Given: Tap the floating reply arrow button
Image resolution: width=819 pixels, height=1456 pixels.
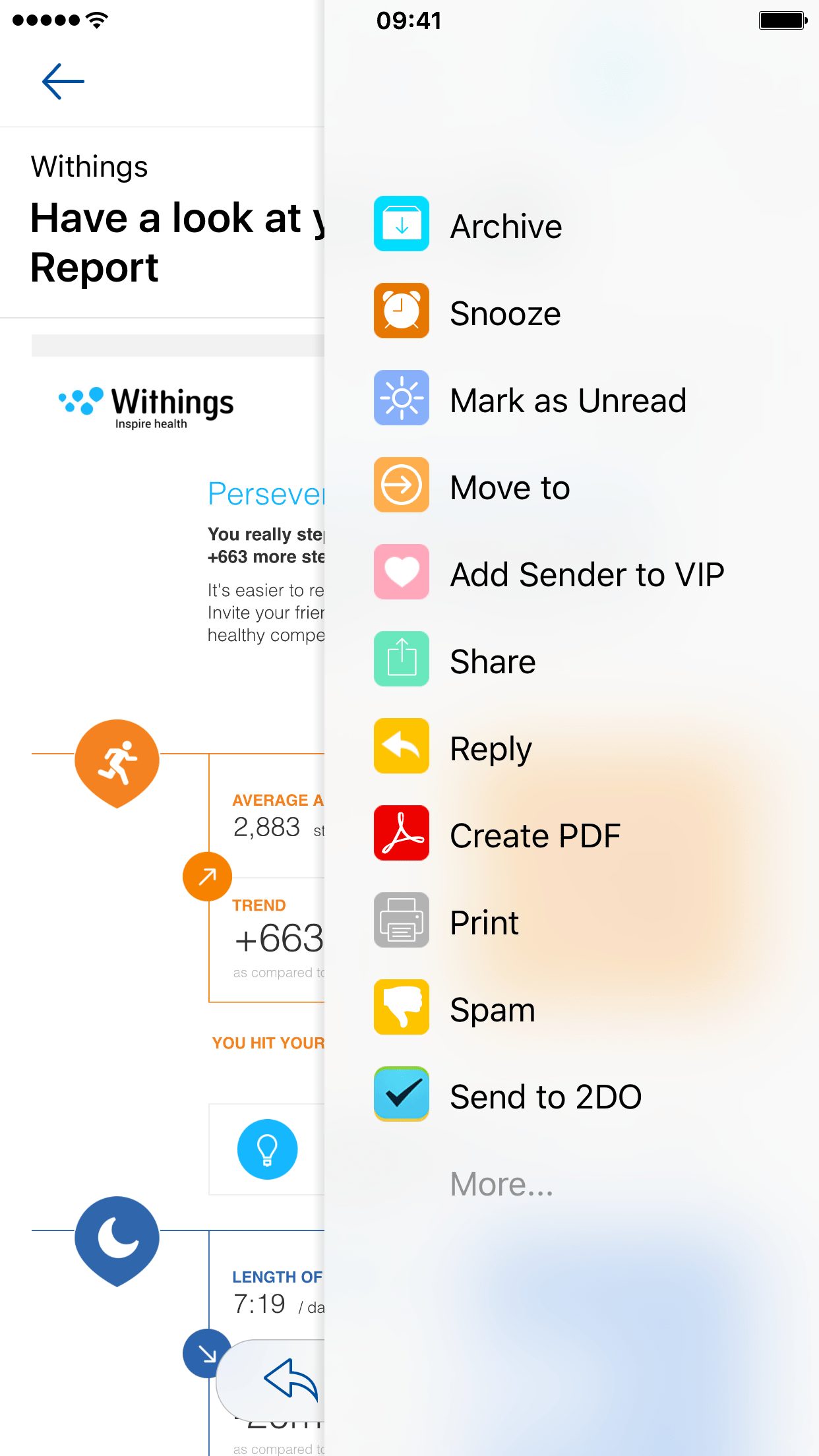Looking at the screenshot, I should click(x=290, y=1378).
